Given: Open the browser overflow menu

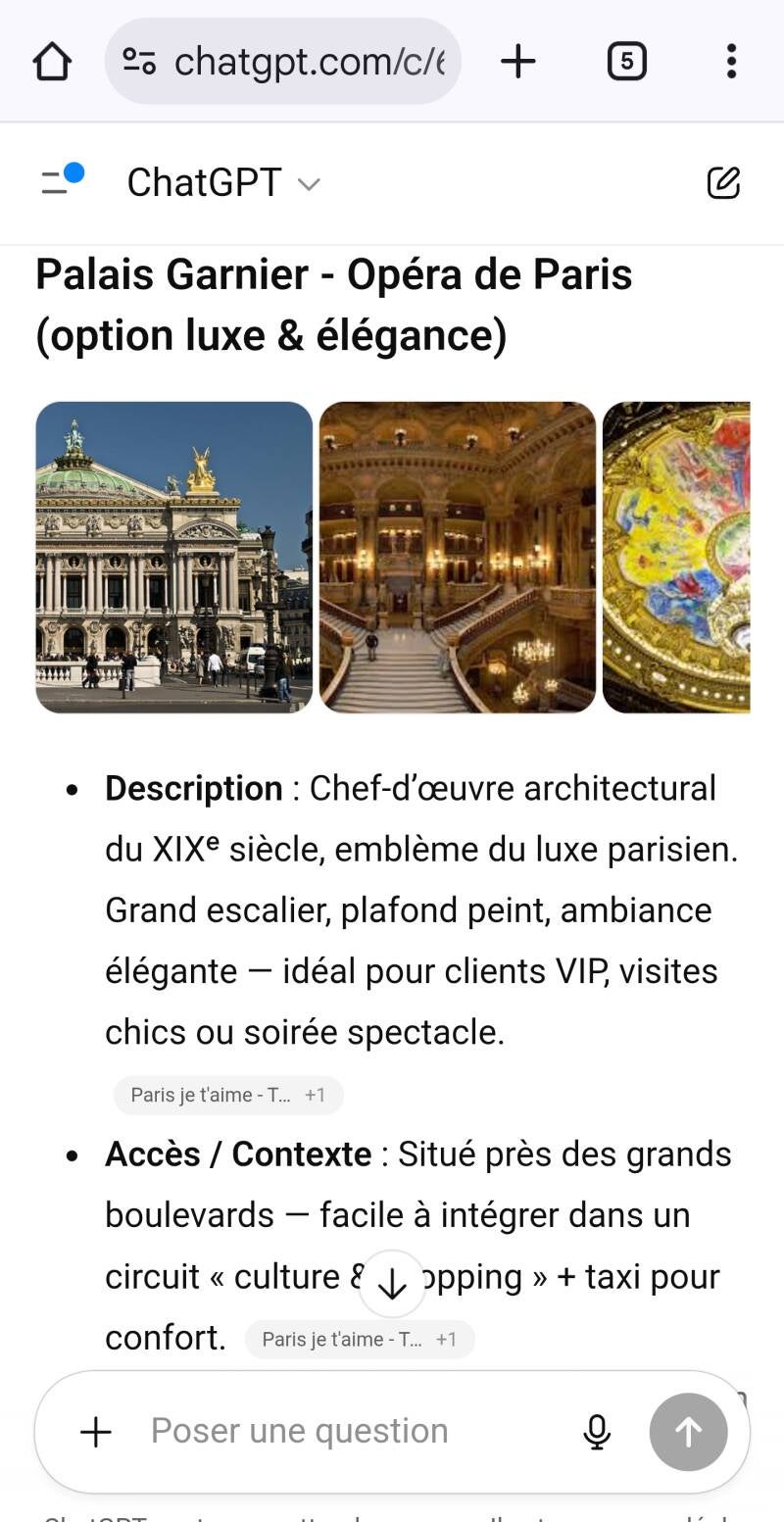Looking at the screenshot, I should (731, 62).
